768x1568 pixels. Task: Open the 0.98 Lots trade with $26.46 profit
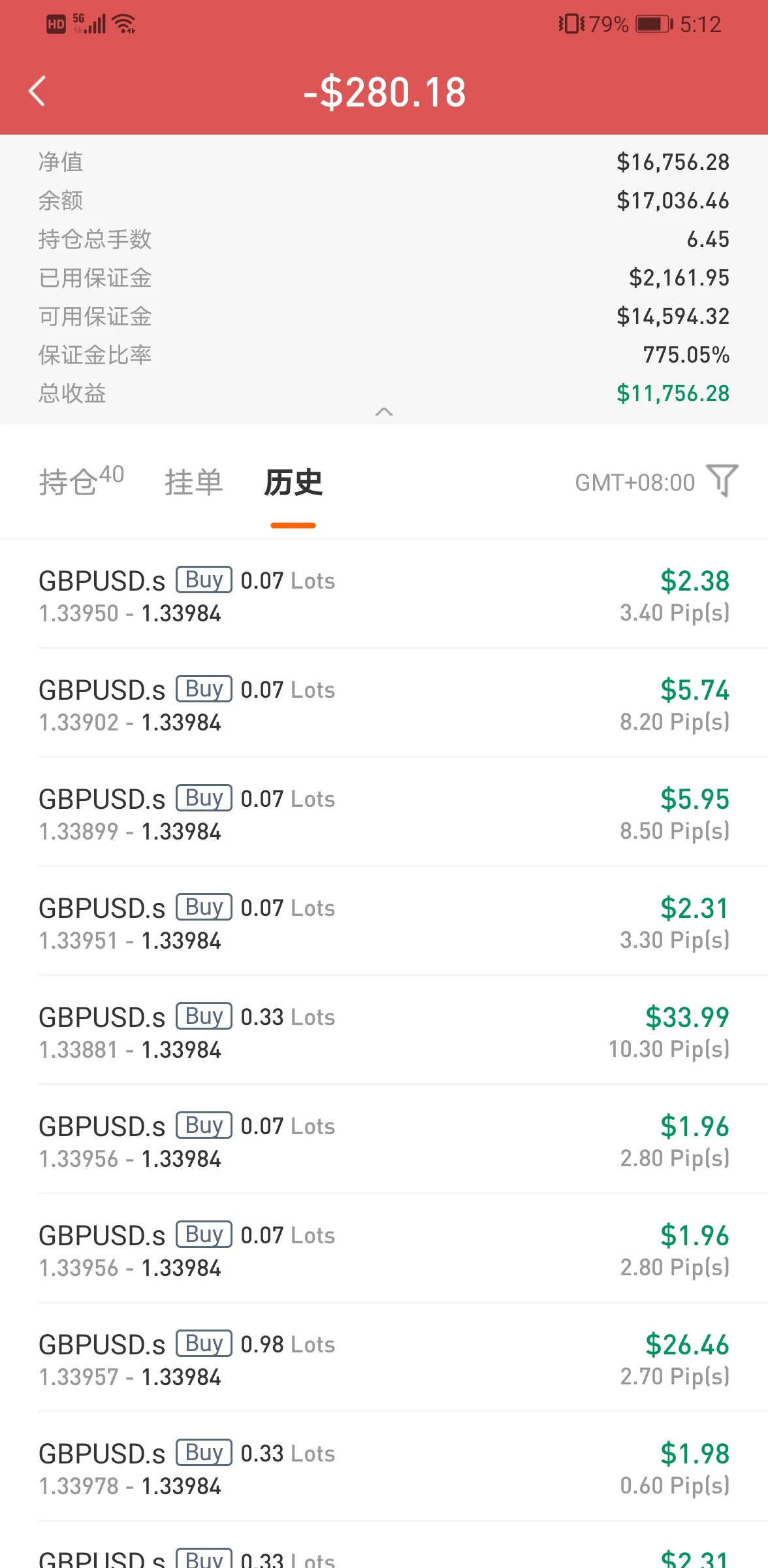(384, 1358)
